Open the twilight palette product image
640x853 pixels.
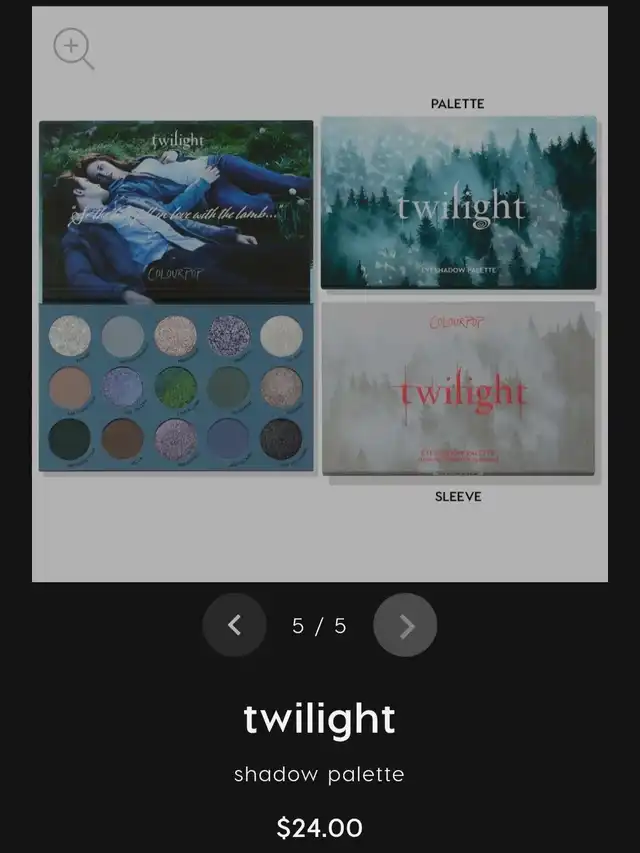(x=319, y=295)
